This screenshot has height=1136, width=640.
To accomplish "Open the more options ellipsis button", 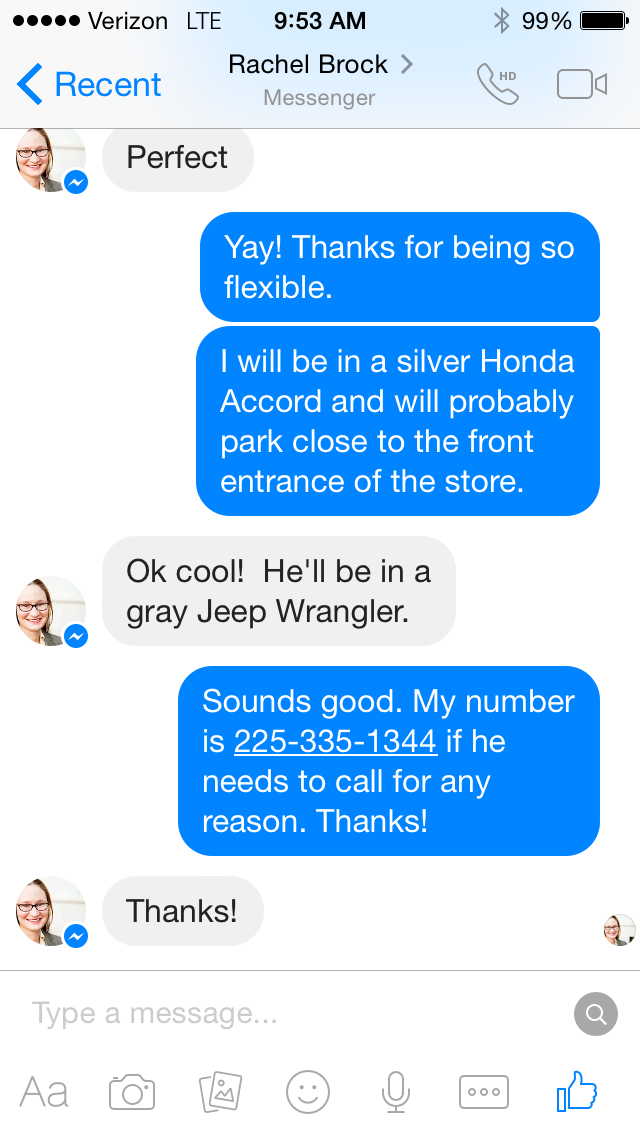I will tap(484, 1092).
